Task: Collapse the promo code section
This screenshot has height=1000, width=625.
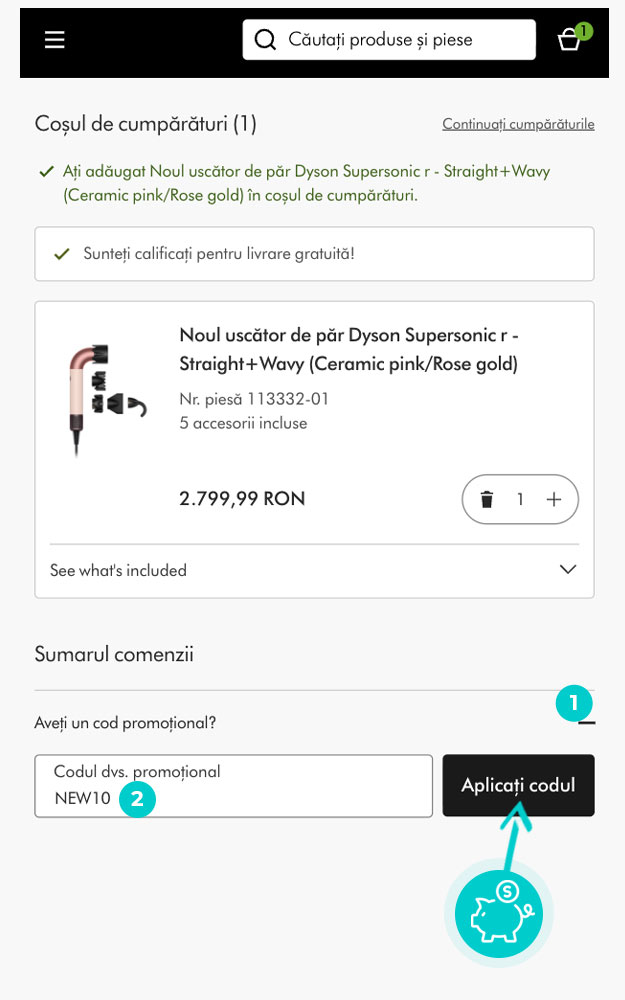Action: 586,722
